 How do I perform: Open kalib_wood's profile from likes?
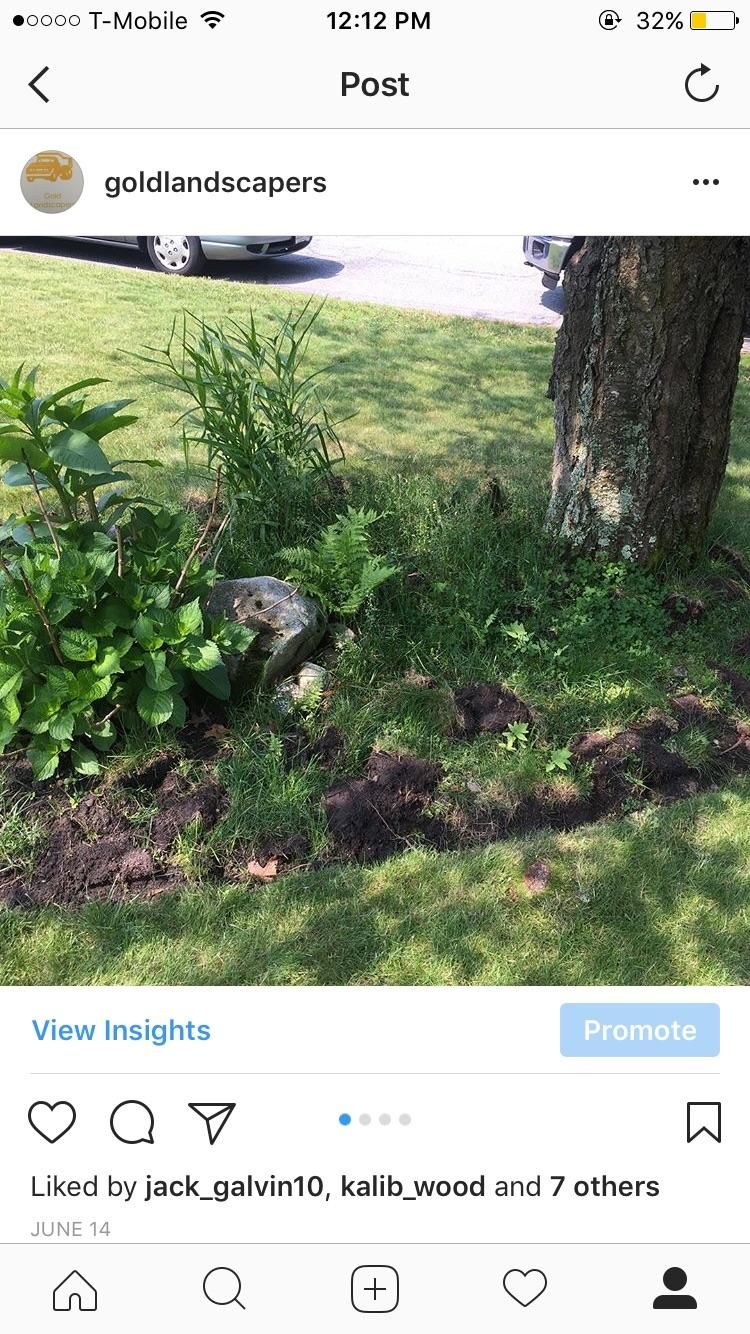[x=412, y=1187]
